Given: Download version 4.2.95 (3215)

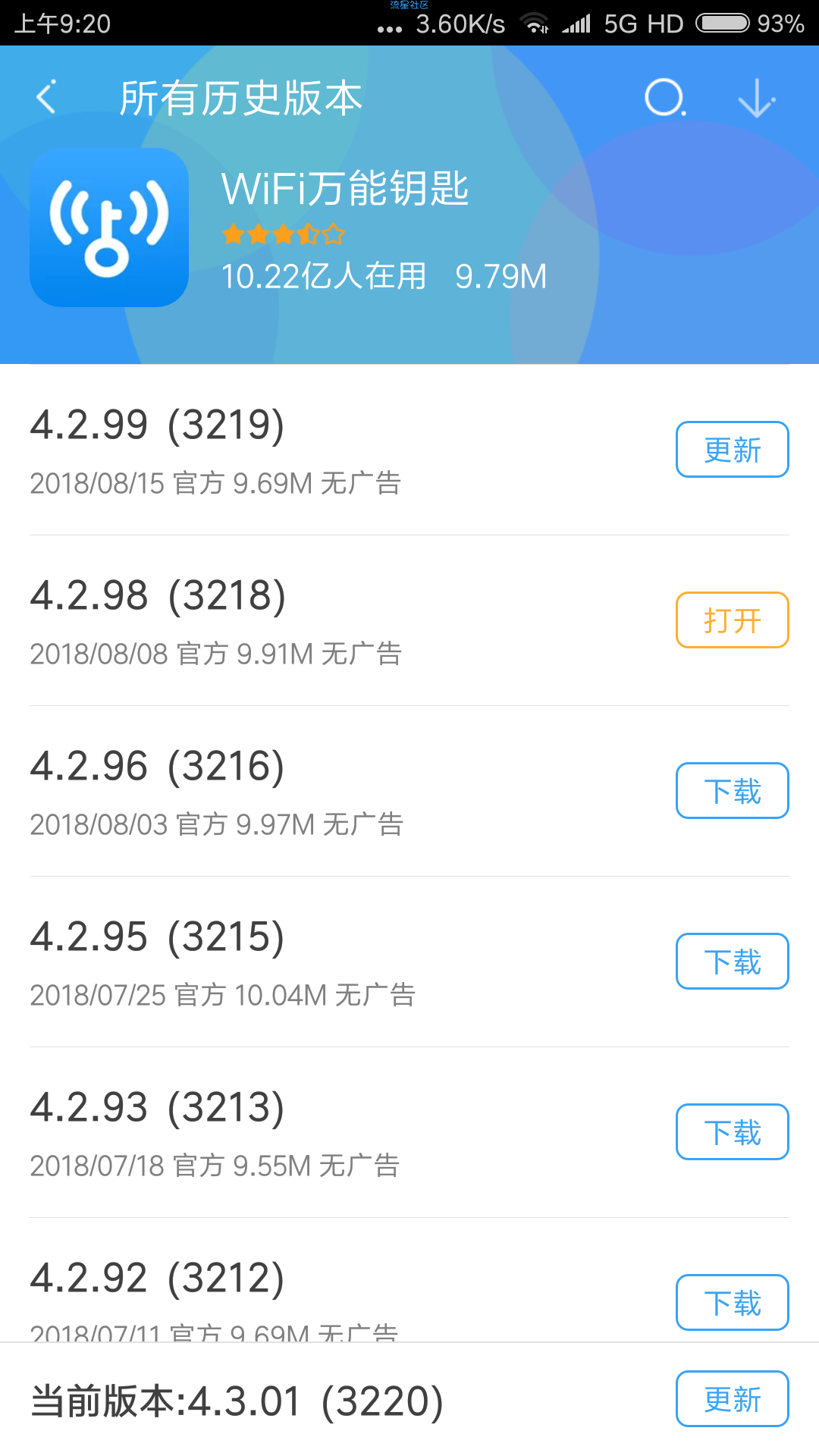Looking at the screenshot, I should (732, 961).
